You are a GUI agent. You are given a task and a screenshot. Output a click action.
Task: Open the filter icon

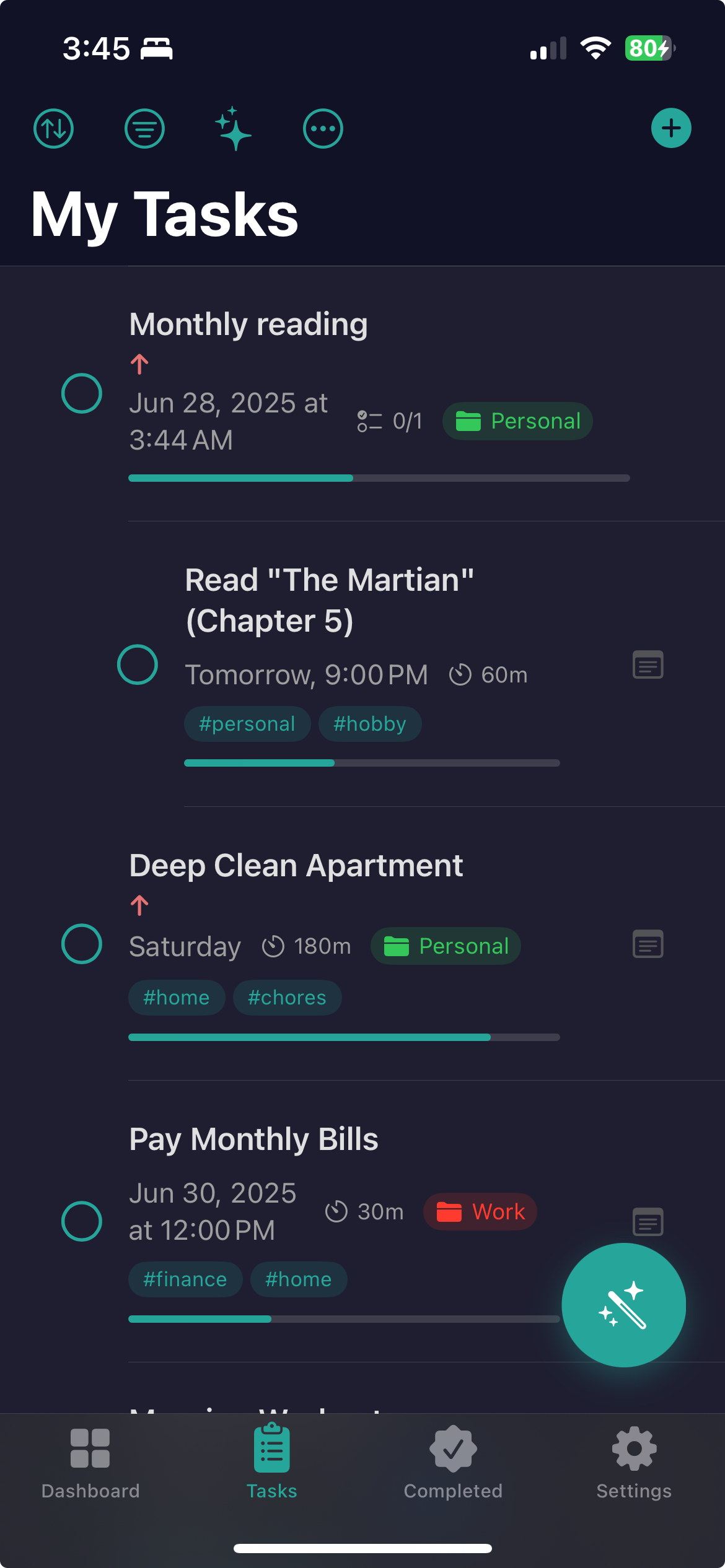144,128
